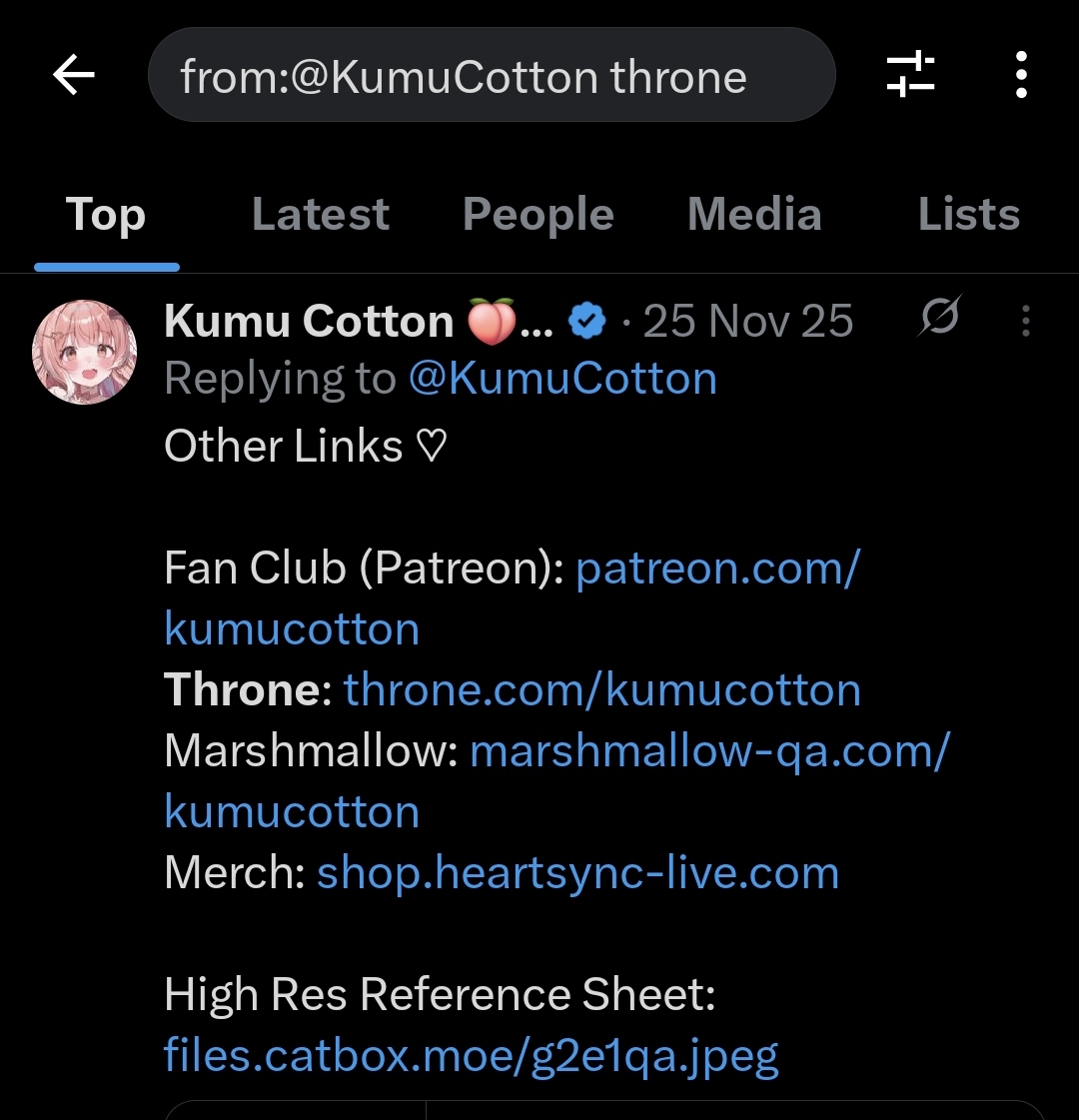This screenshot has height=1120, width=1079.
Task: Open the search overflow menu
Action: click(1021, 74)
